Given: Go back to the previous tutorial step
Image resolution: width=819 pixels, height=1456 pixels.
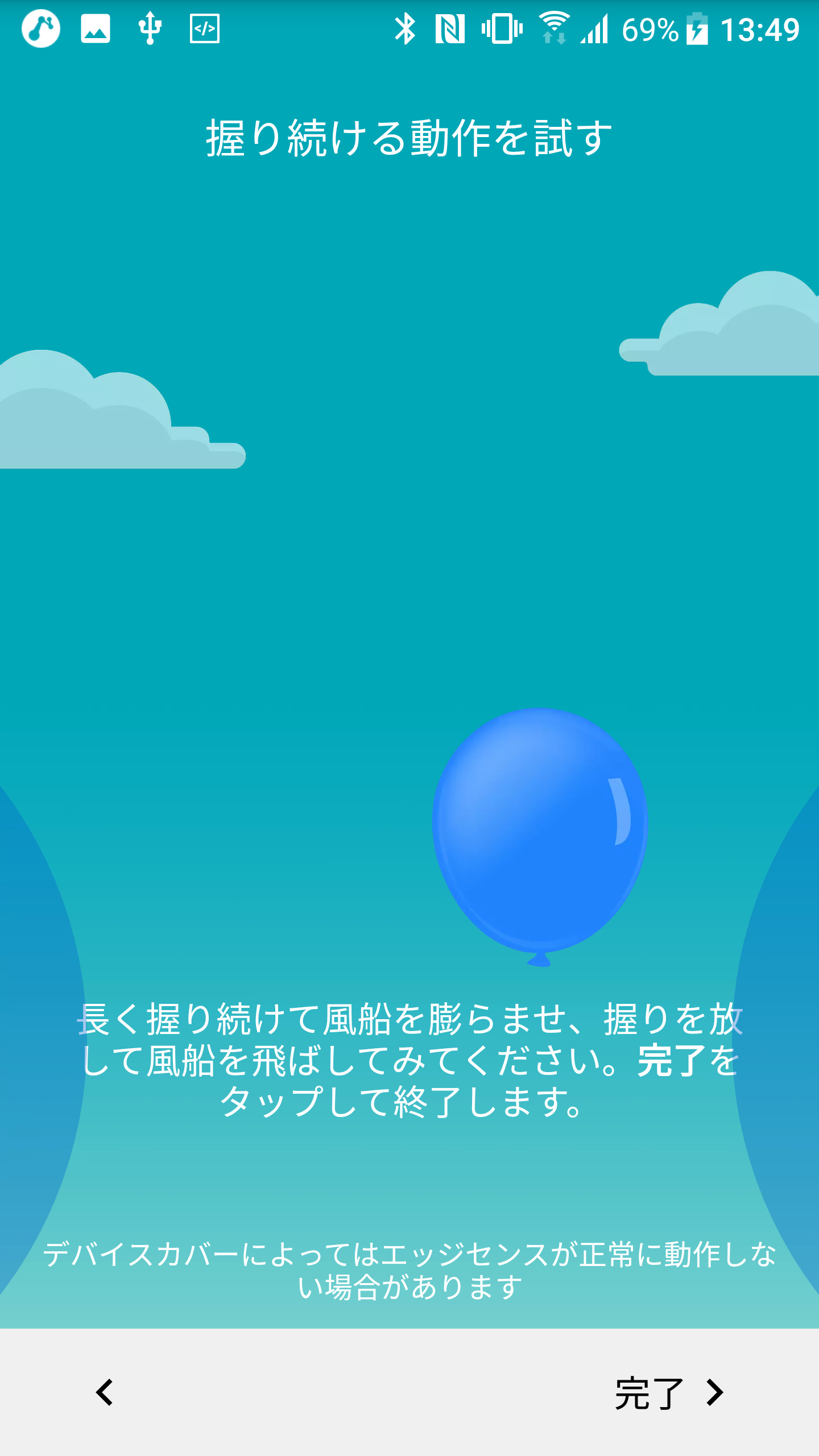Looking at the screenshot, I should 105,1392.
